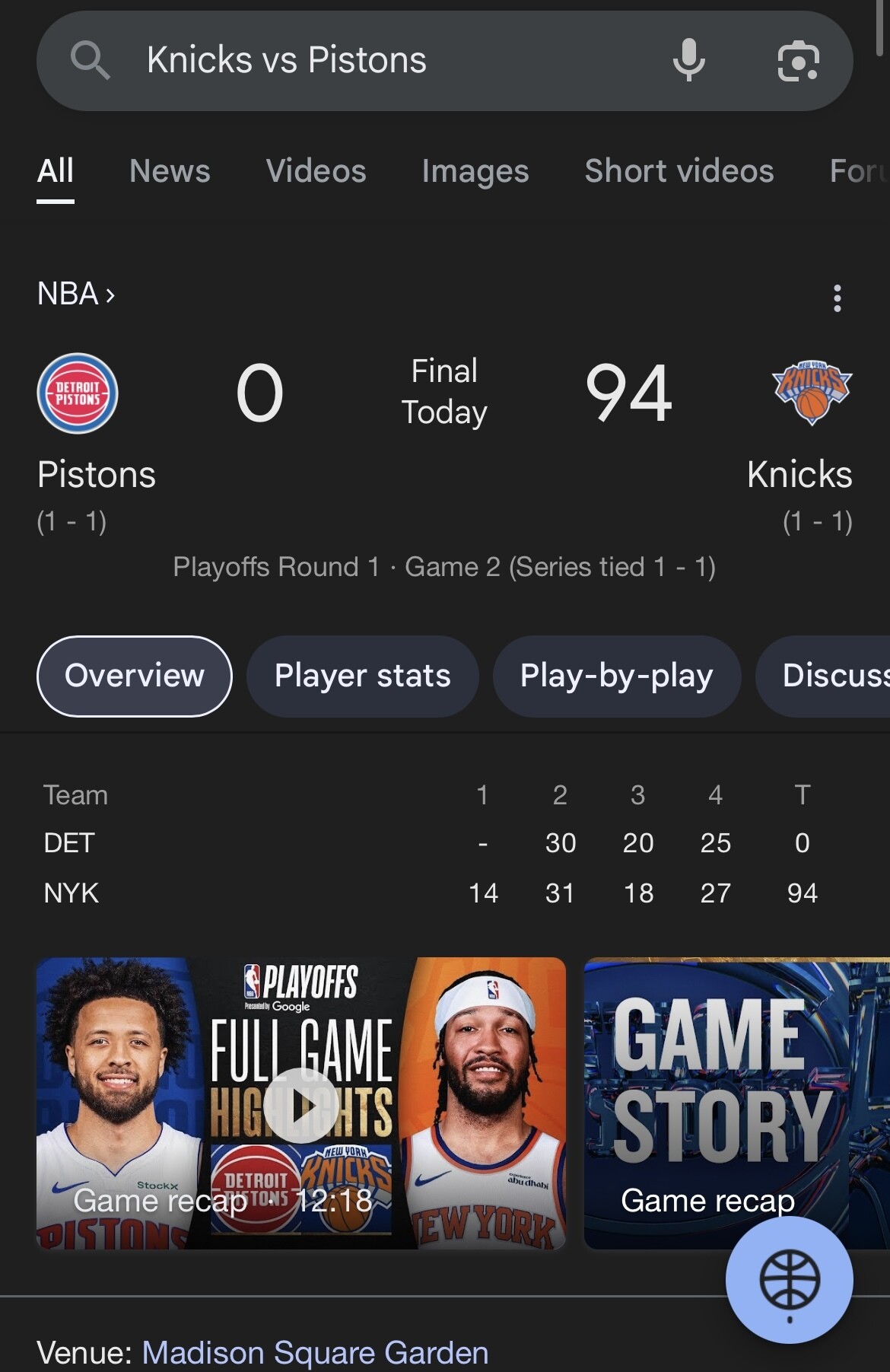Open the Pistons team logo

tap(78, 393)
